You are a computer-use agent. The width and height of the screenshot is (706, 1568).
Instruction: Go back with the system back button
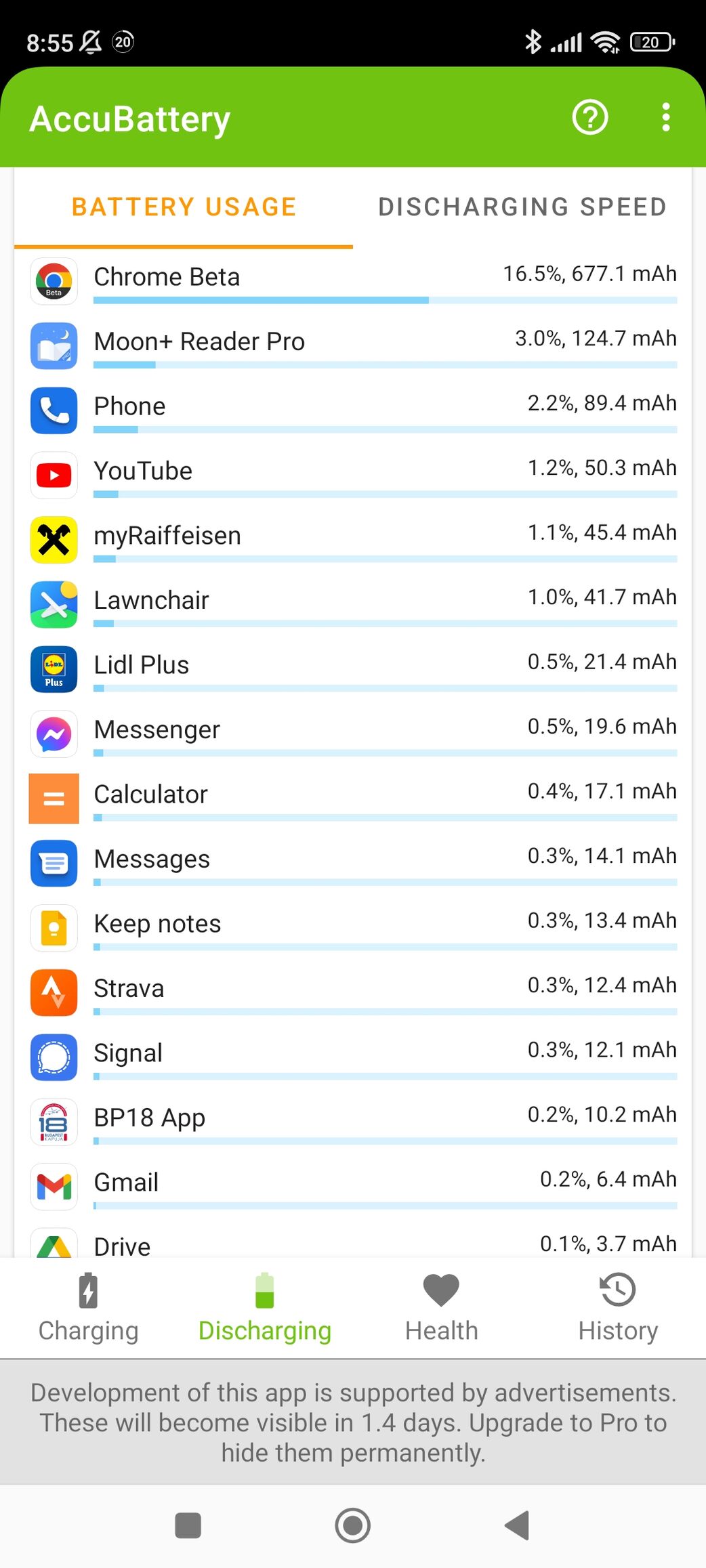pyautogui.click(x=517, y=1526)
